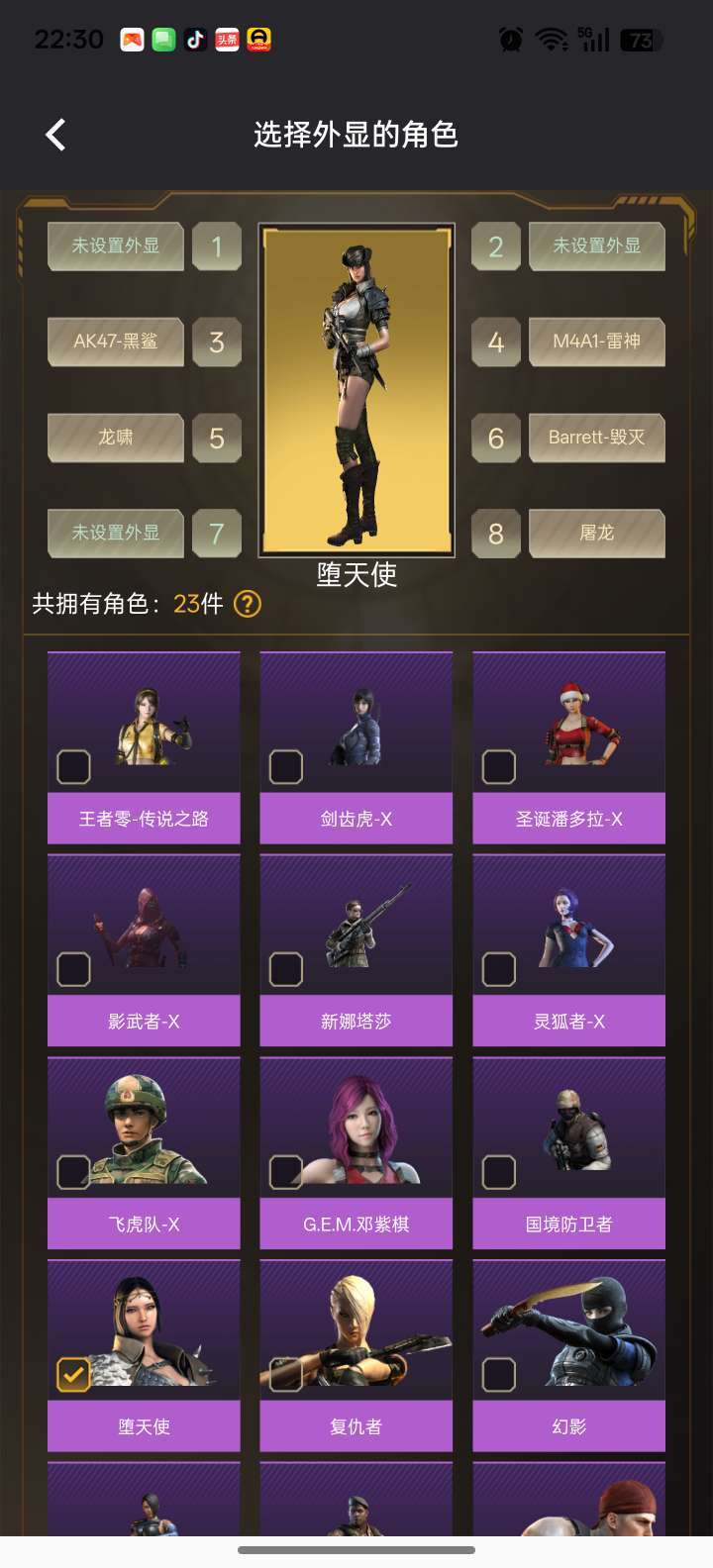The width and height of the screenshot is (713, 1568).
Task: Check the checkbox on 圣诞潘多拉-X
Action: [498, 767]
